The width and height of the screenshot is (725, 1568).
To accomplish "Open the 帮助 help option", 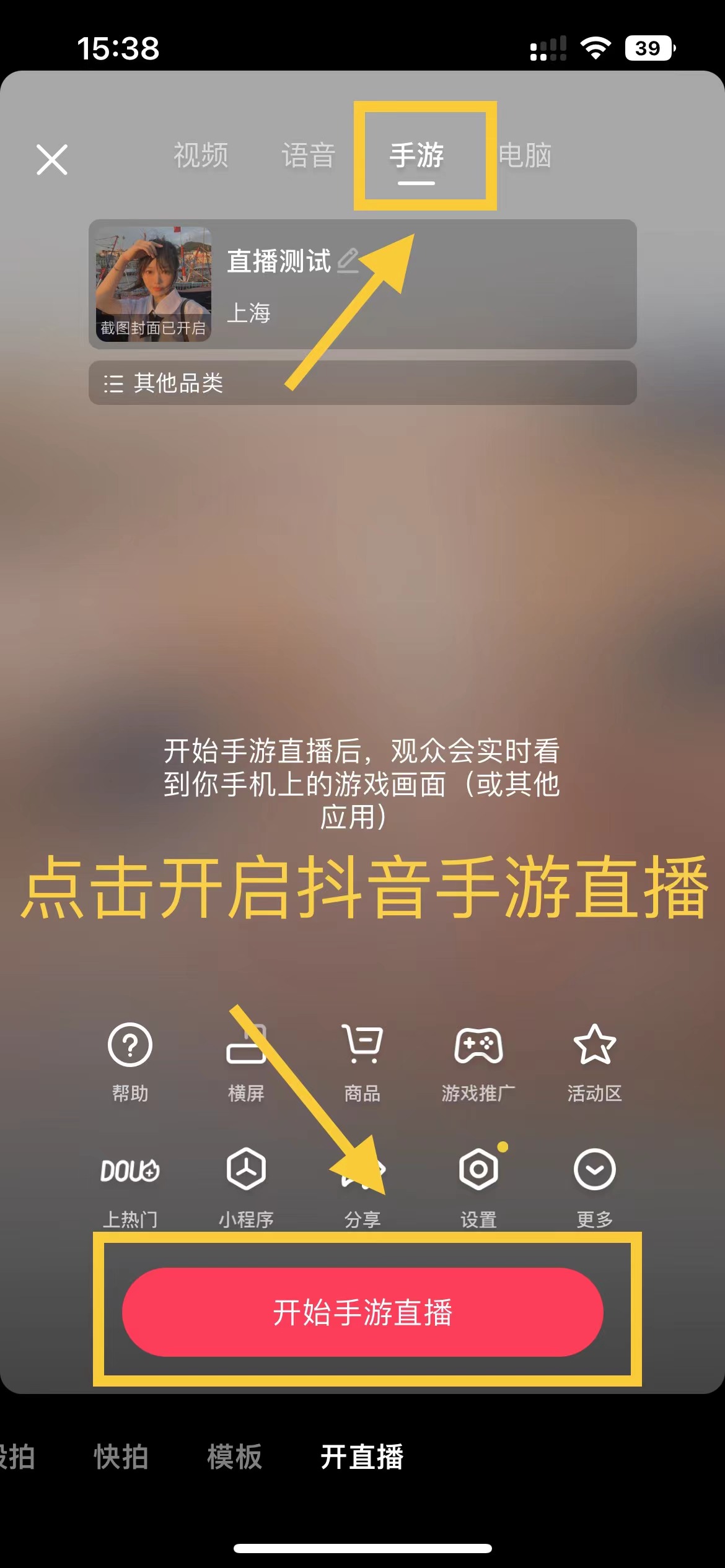I will pyautogui.click(x=130, y=1060).
